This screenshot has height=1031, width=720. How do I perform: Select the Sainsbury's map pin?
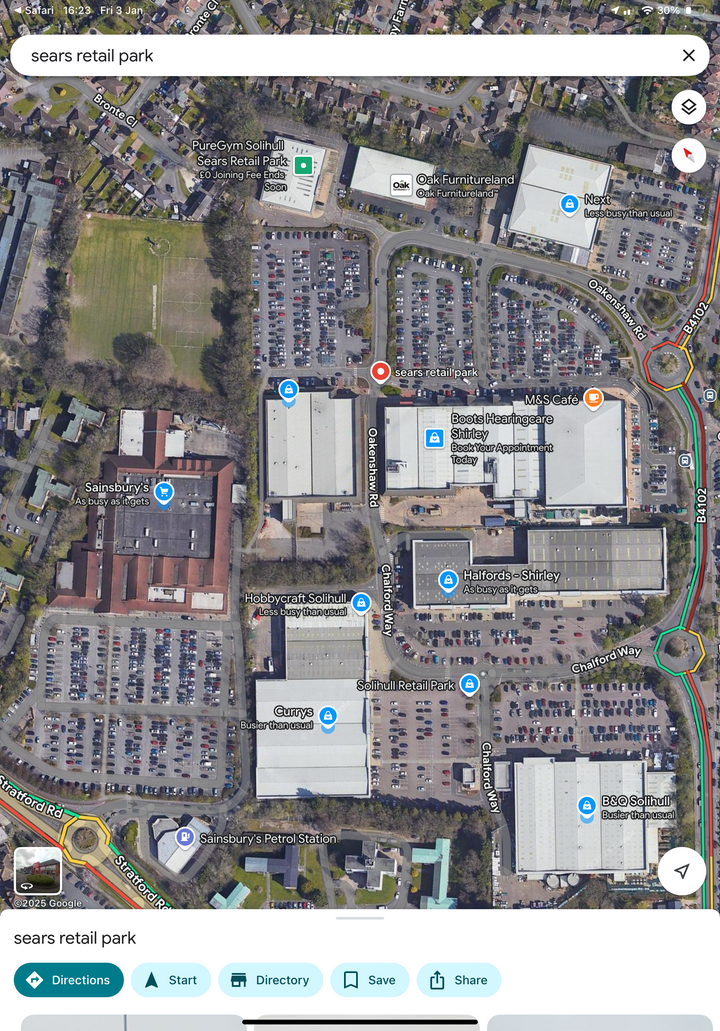point(164,492)
